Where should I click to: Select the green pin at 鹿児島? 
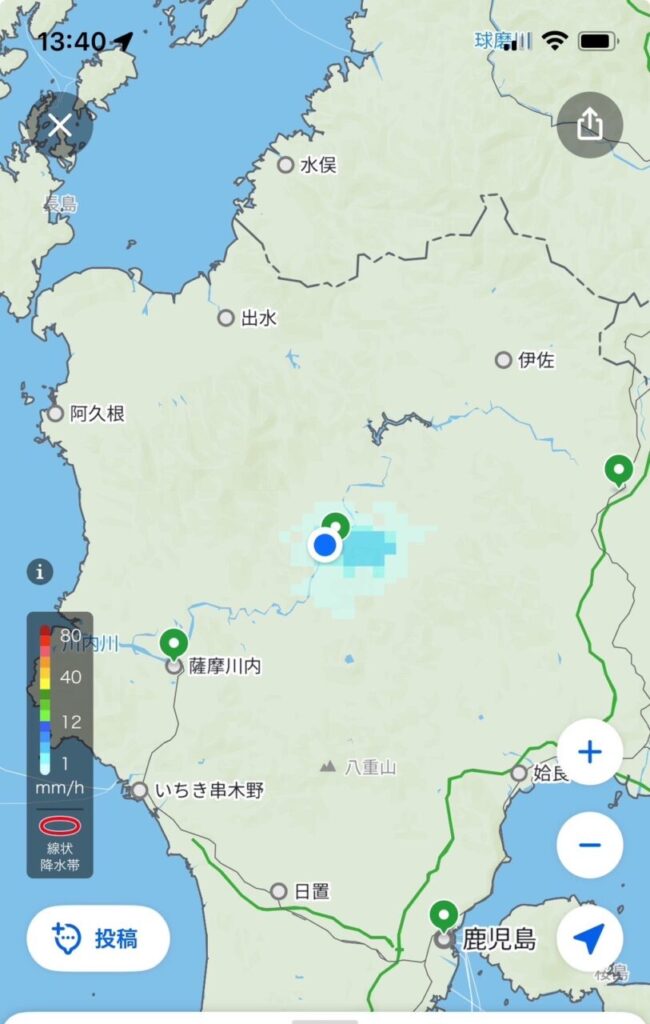[443, 914]
